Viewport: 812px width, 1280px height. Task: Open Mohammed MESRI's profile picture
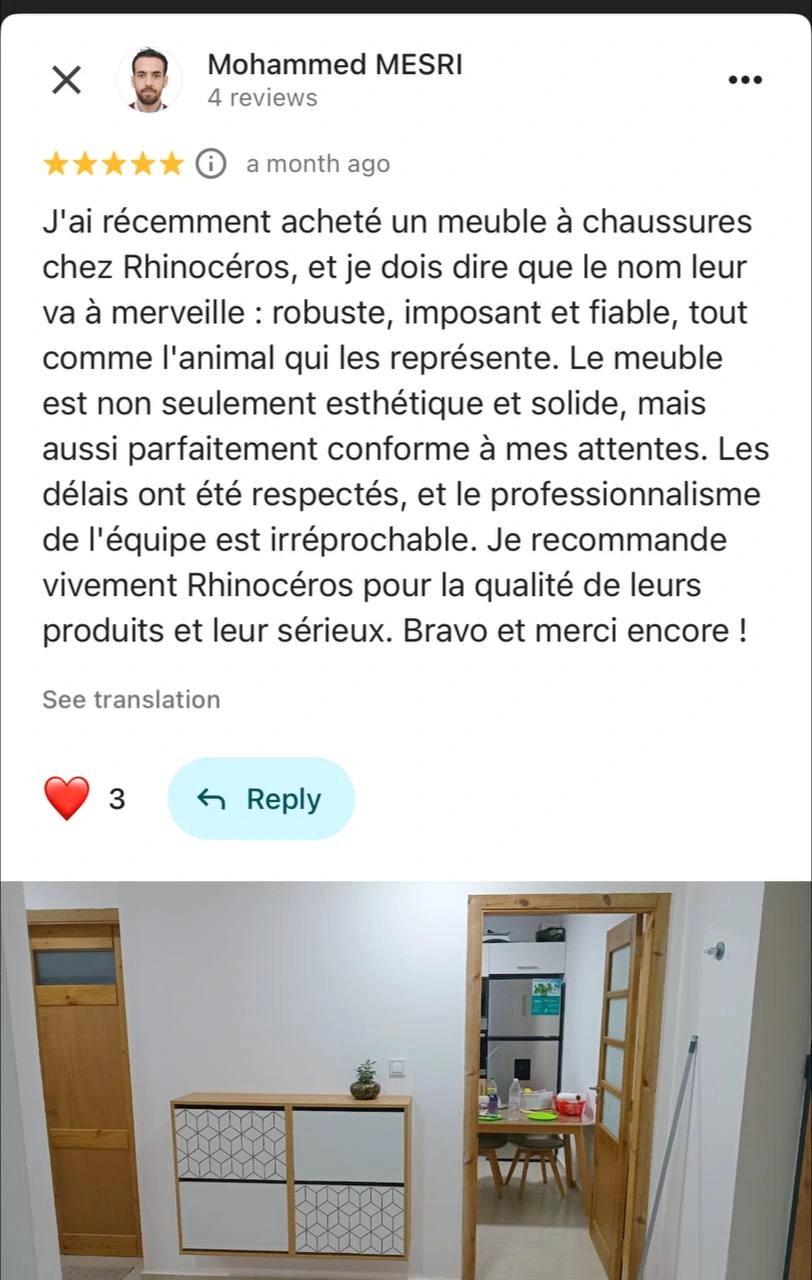click(x=149, y=80)
